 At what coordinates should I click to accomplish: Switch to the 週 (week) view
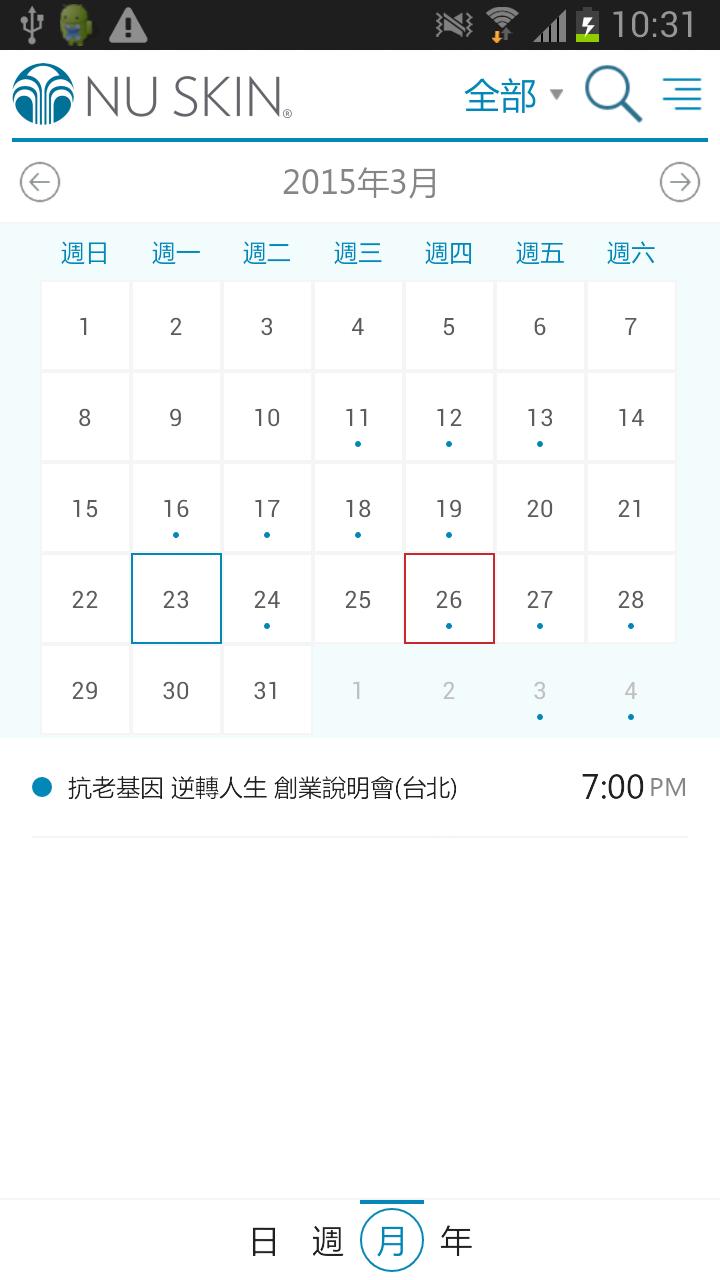coord(328,1238)
